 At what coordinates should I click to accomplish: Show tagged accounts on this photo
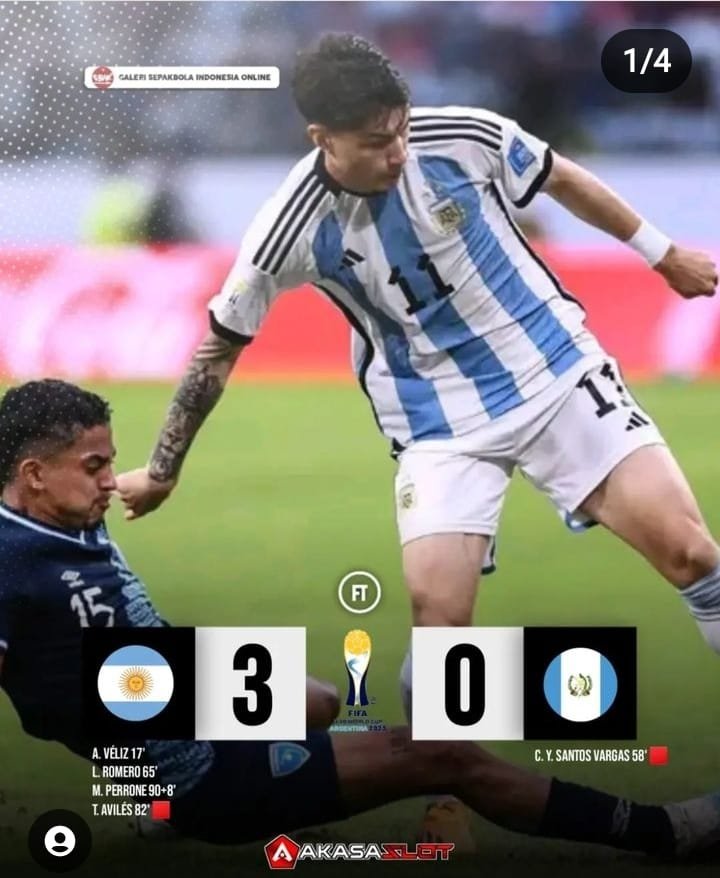(x=59, y=841)
